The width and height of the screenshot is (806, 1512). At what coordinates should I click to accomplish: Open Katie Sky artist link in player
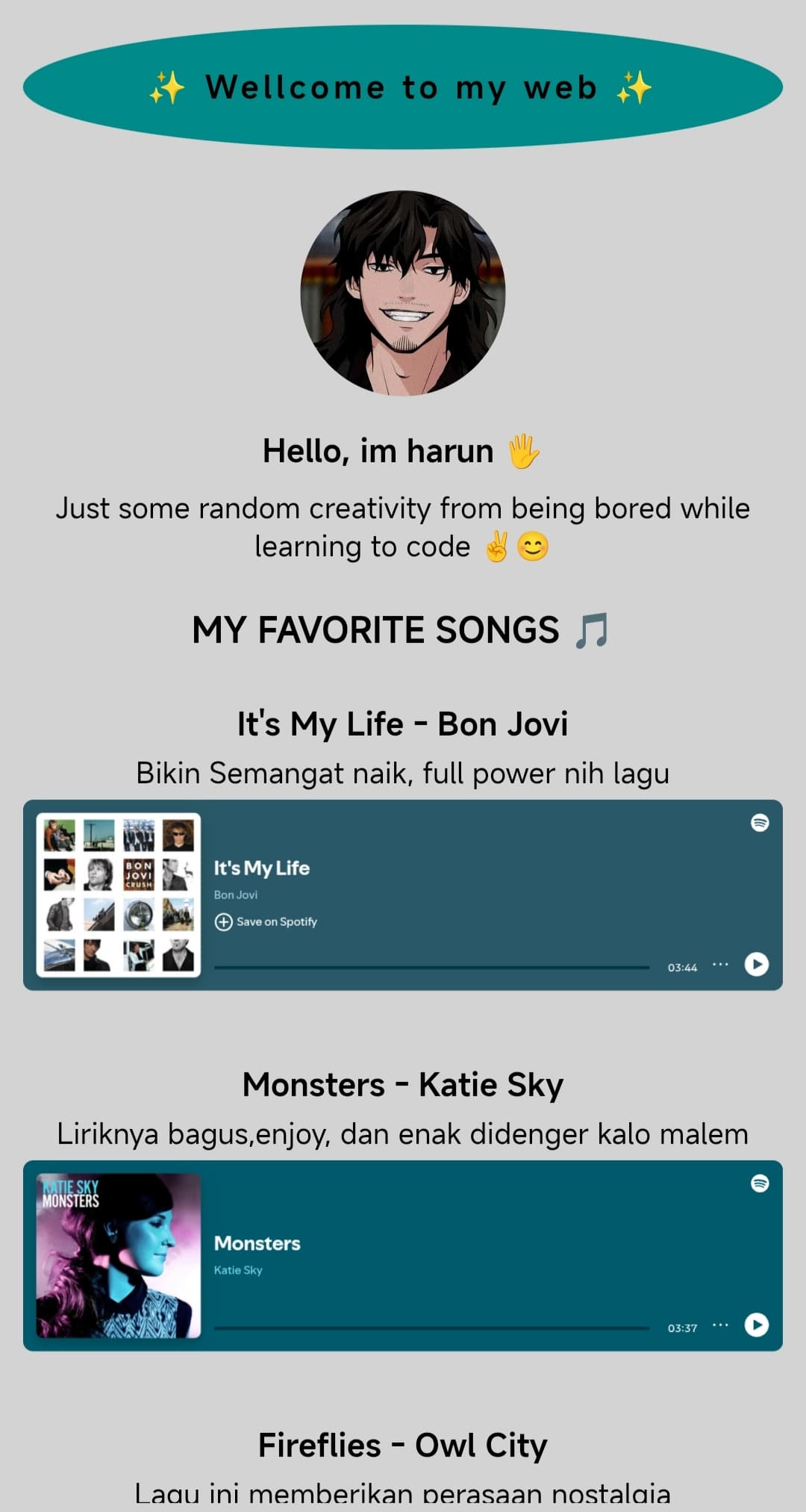(x=238, y=1269)
